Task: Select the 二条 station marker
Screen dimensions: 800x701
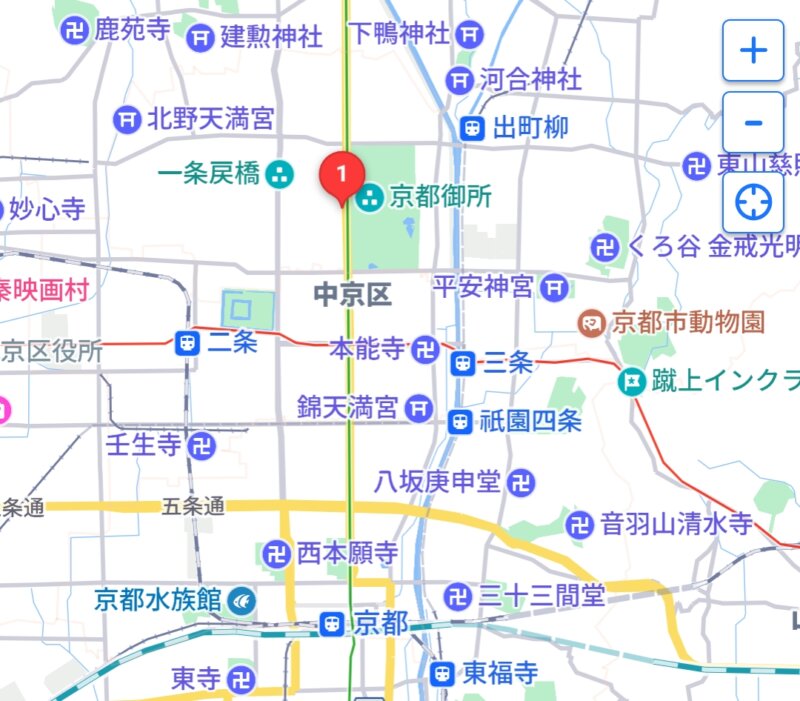Action: click(187, 343)
